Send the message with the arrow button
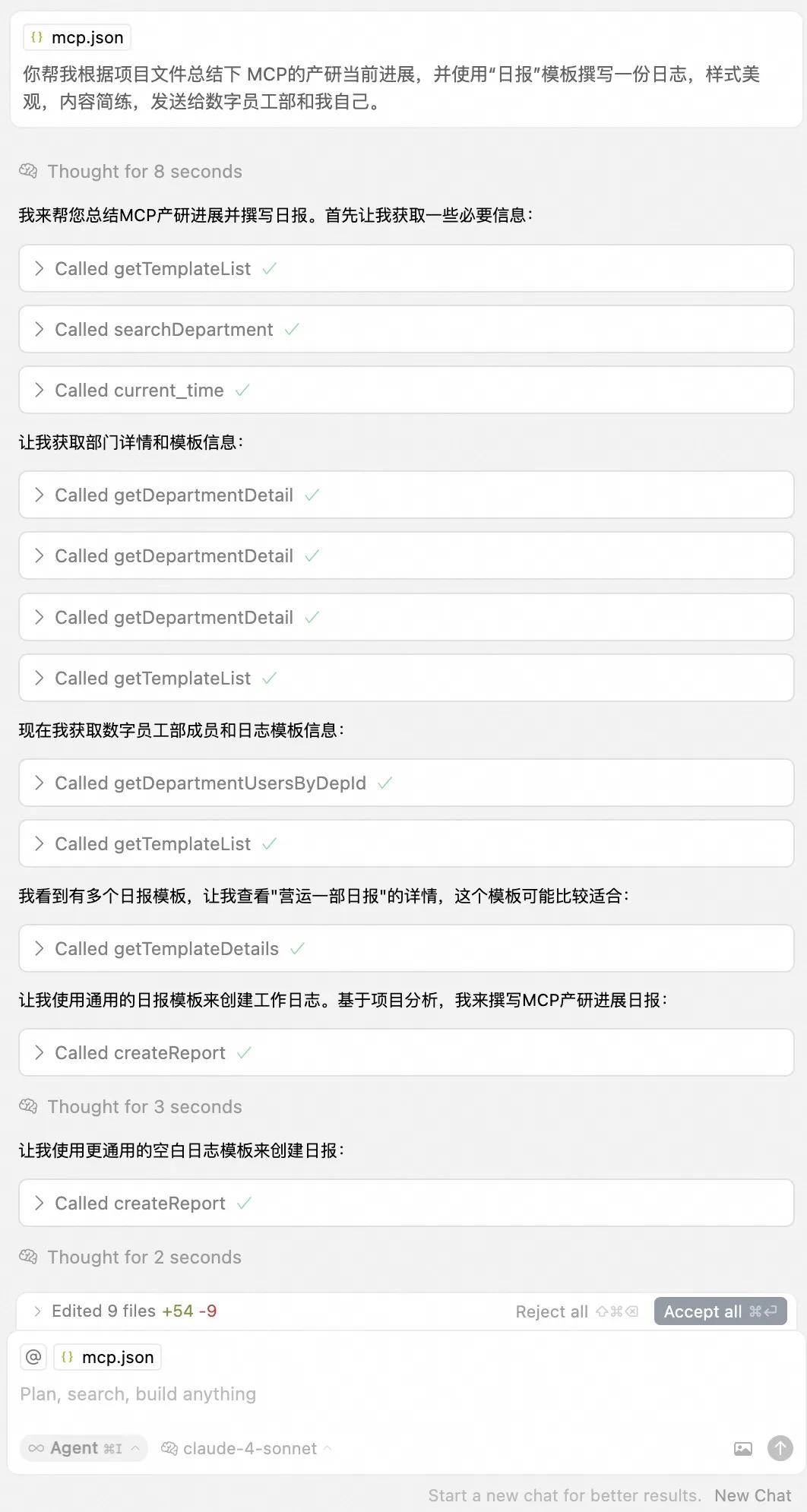 780,1448
